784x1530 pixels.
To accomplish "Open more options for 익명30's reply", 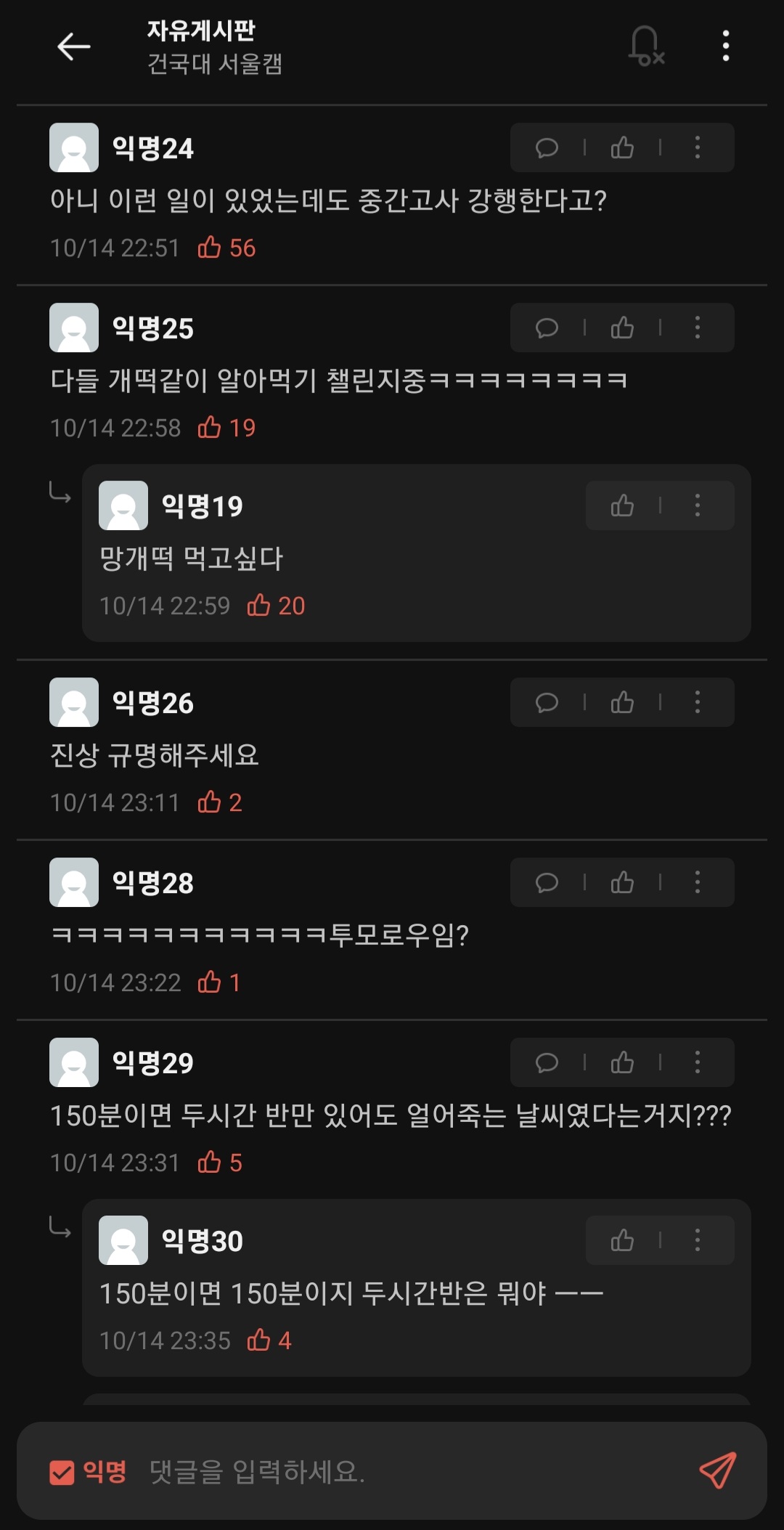I will coord(698,1241).
